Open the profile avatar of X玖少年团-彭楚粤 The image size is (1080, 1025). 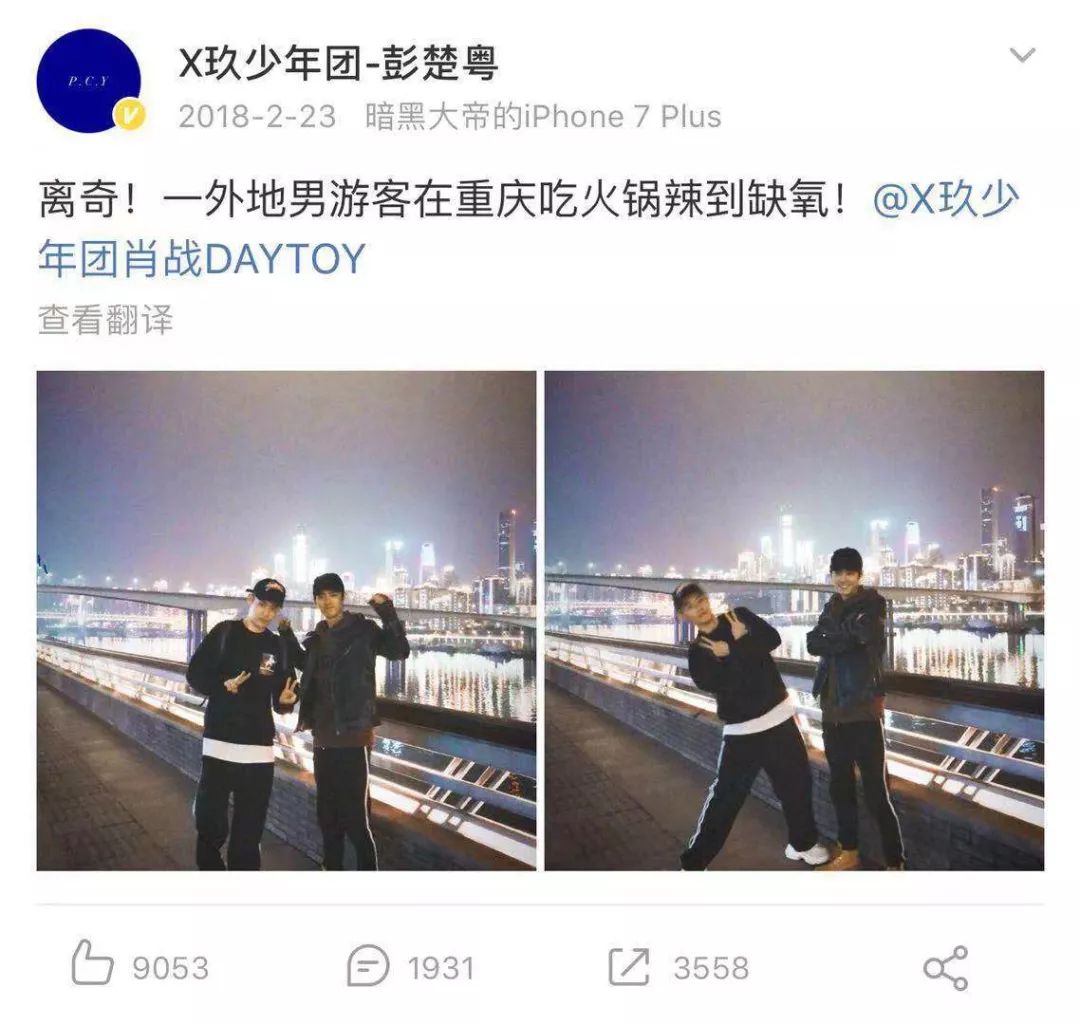point(88,82)
